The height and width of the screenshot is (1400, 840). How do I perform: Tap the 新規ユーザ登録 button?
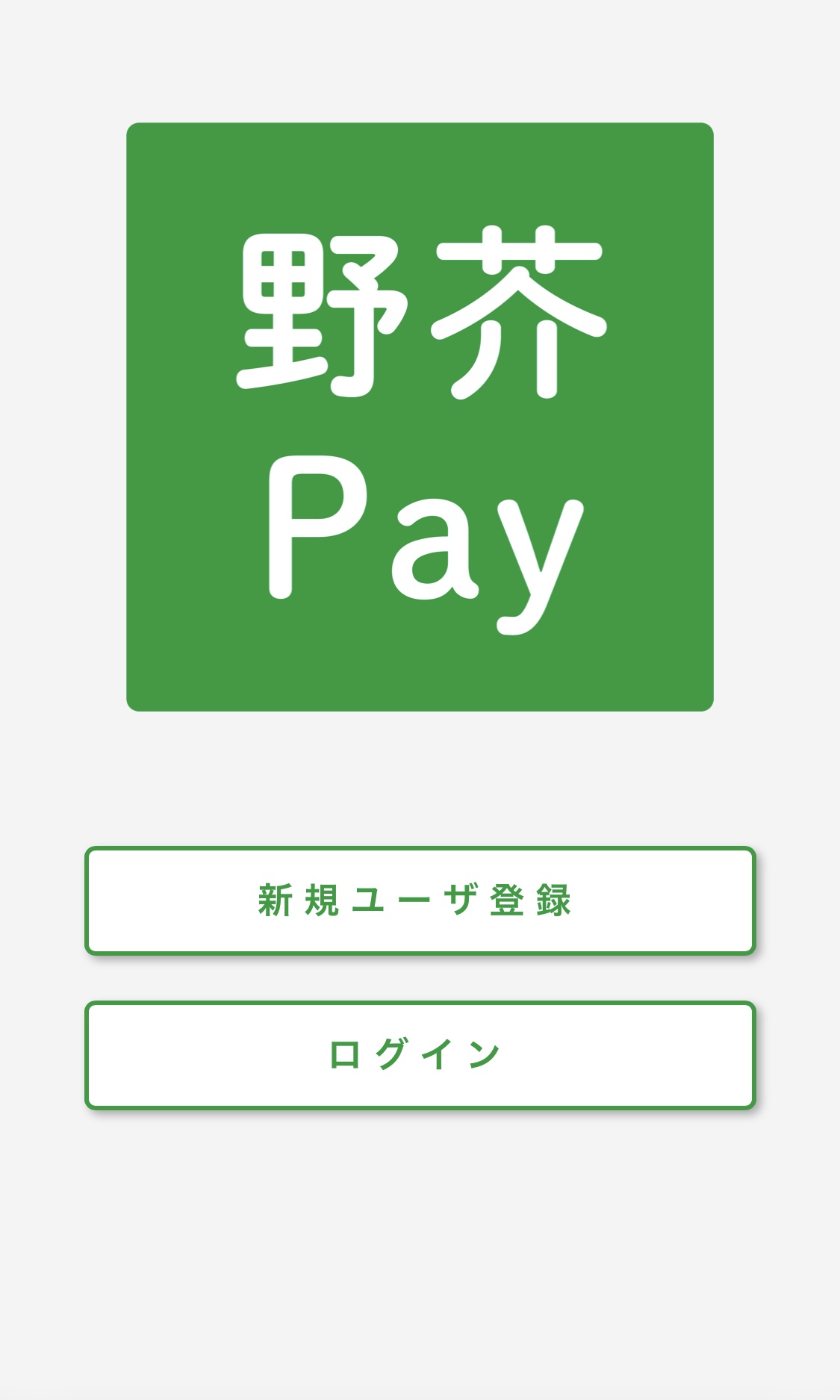(x=420, y=900)
